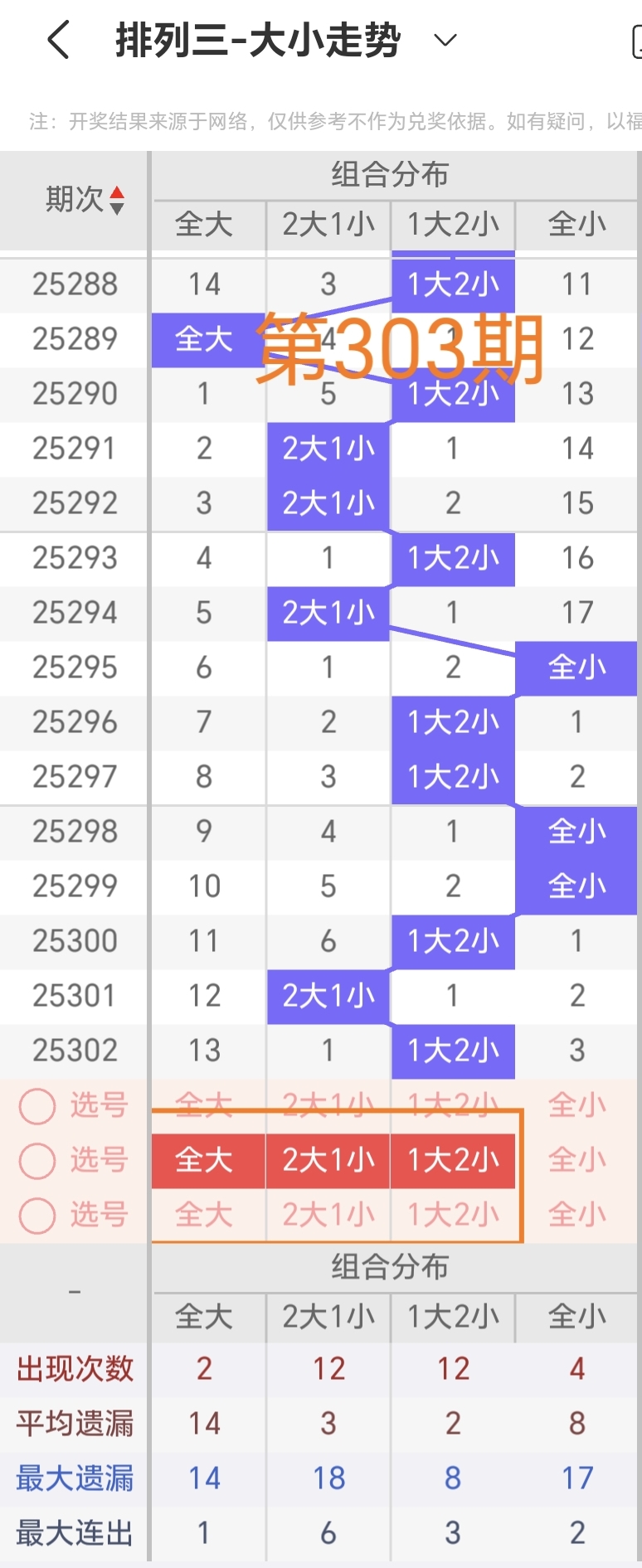Click period number 25302 in the table

pyautogui.click(x=75, y=1051)
